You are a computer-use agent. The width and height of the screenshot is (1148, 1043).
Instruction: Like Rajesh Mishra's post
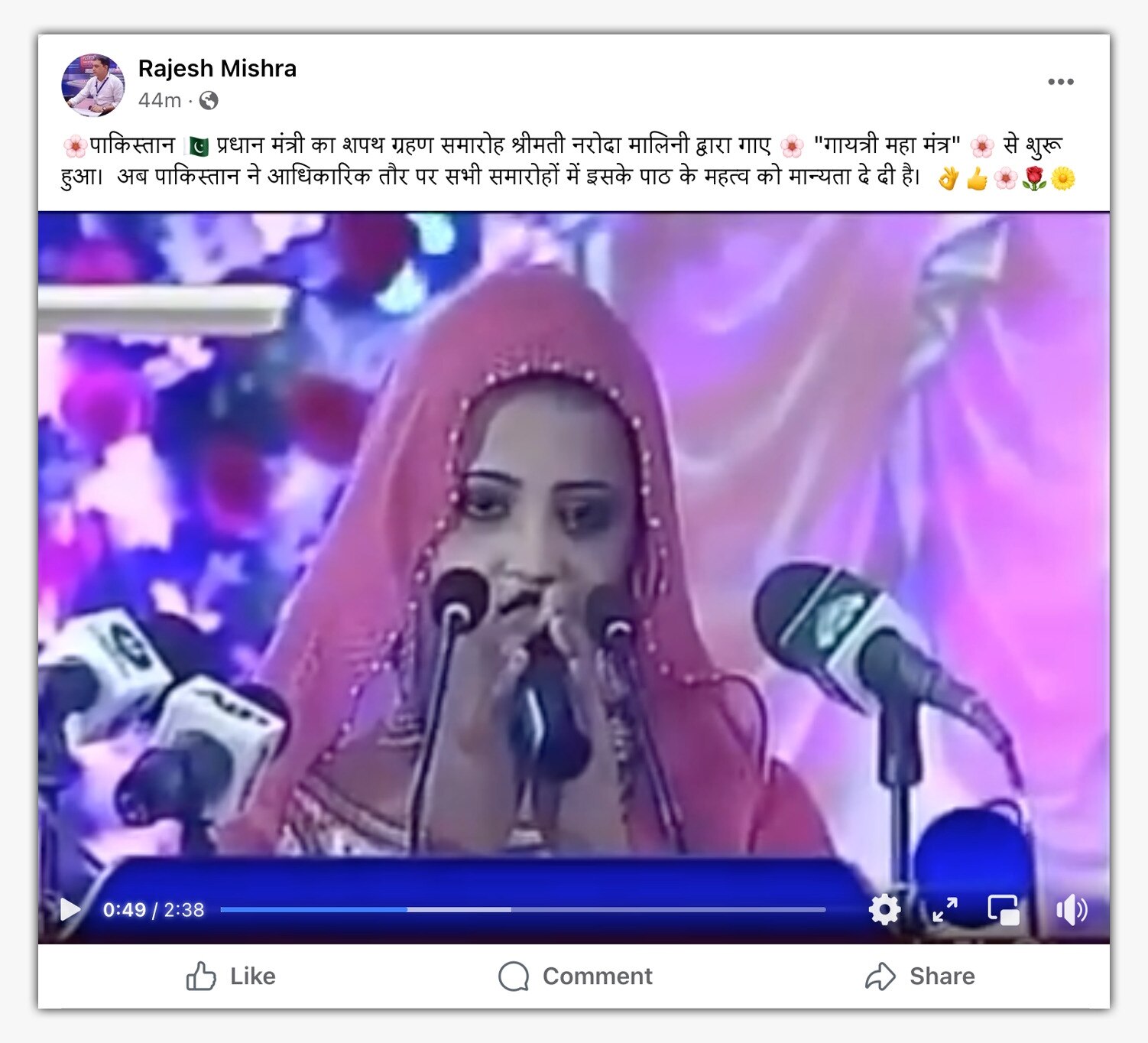[231, 976]
